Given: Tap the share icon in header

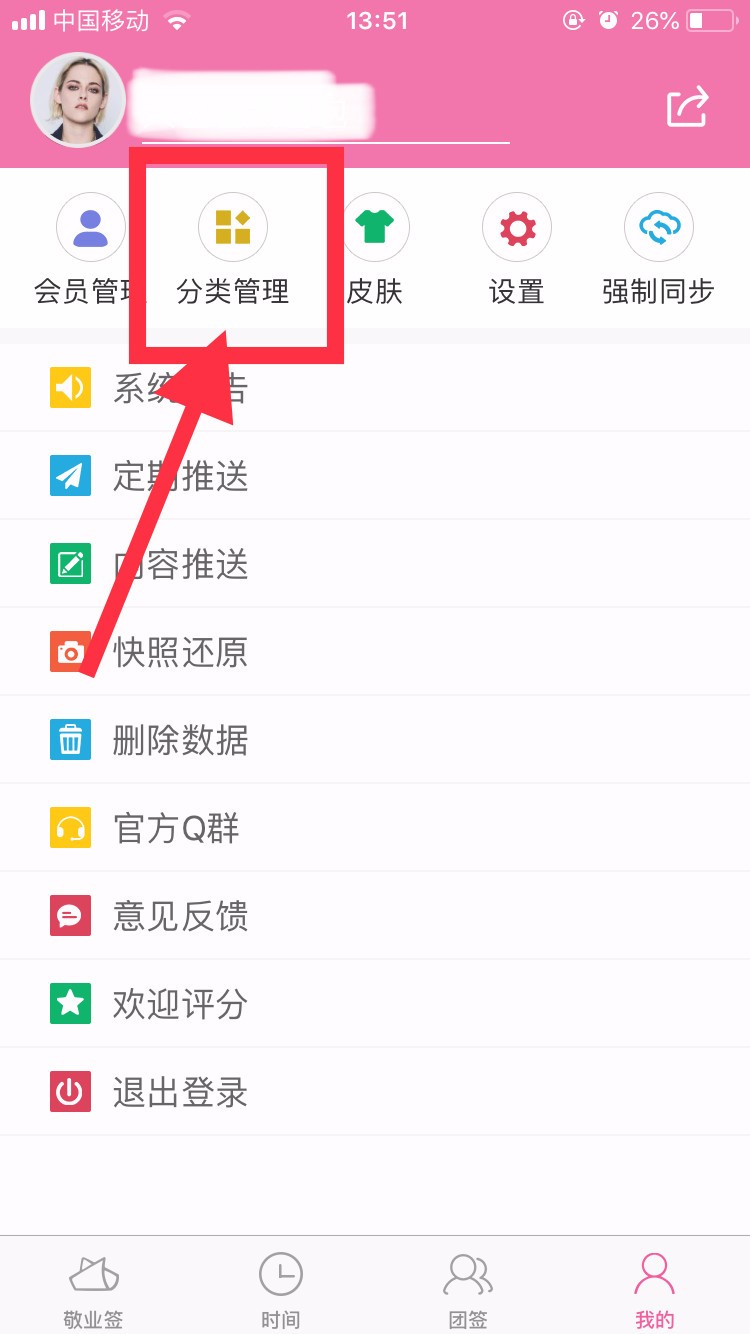Looking at the screenshot, I should point(688,107).
